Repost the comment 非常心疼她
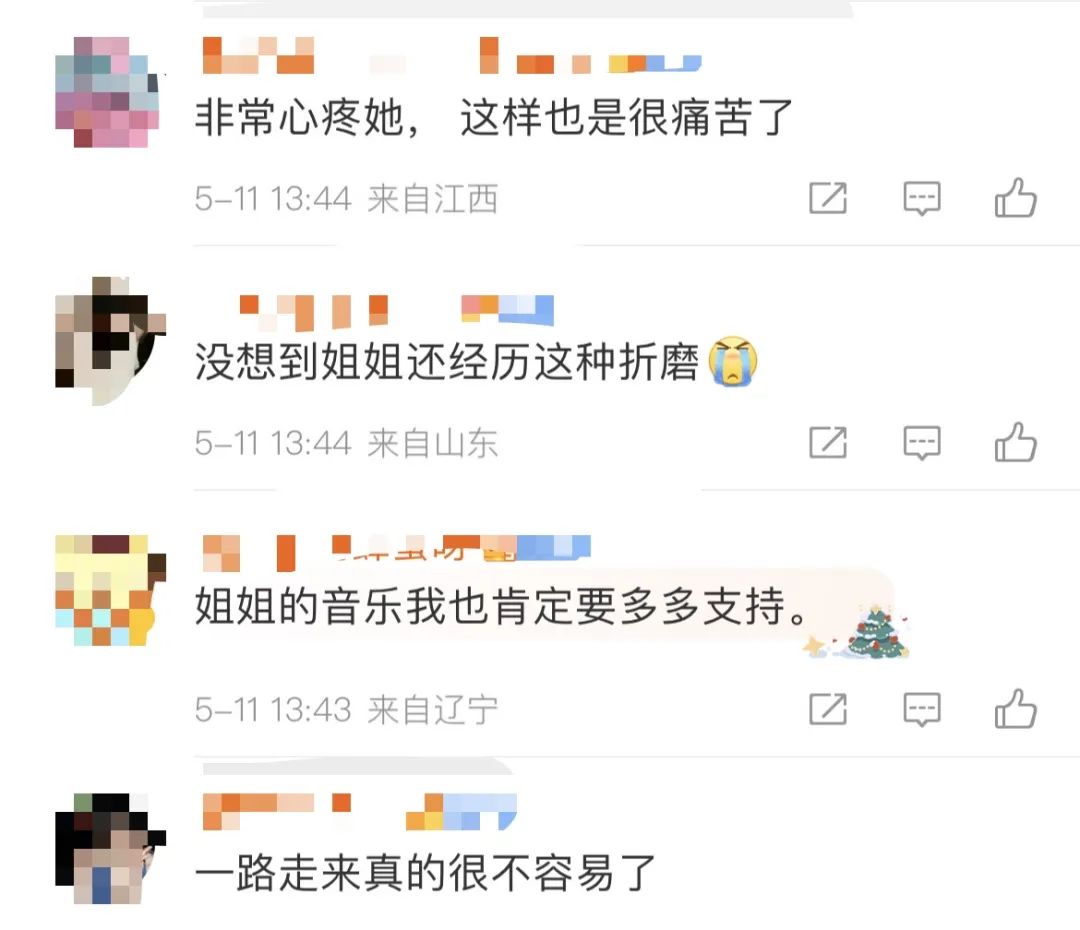 click(827, 199)
